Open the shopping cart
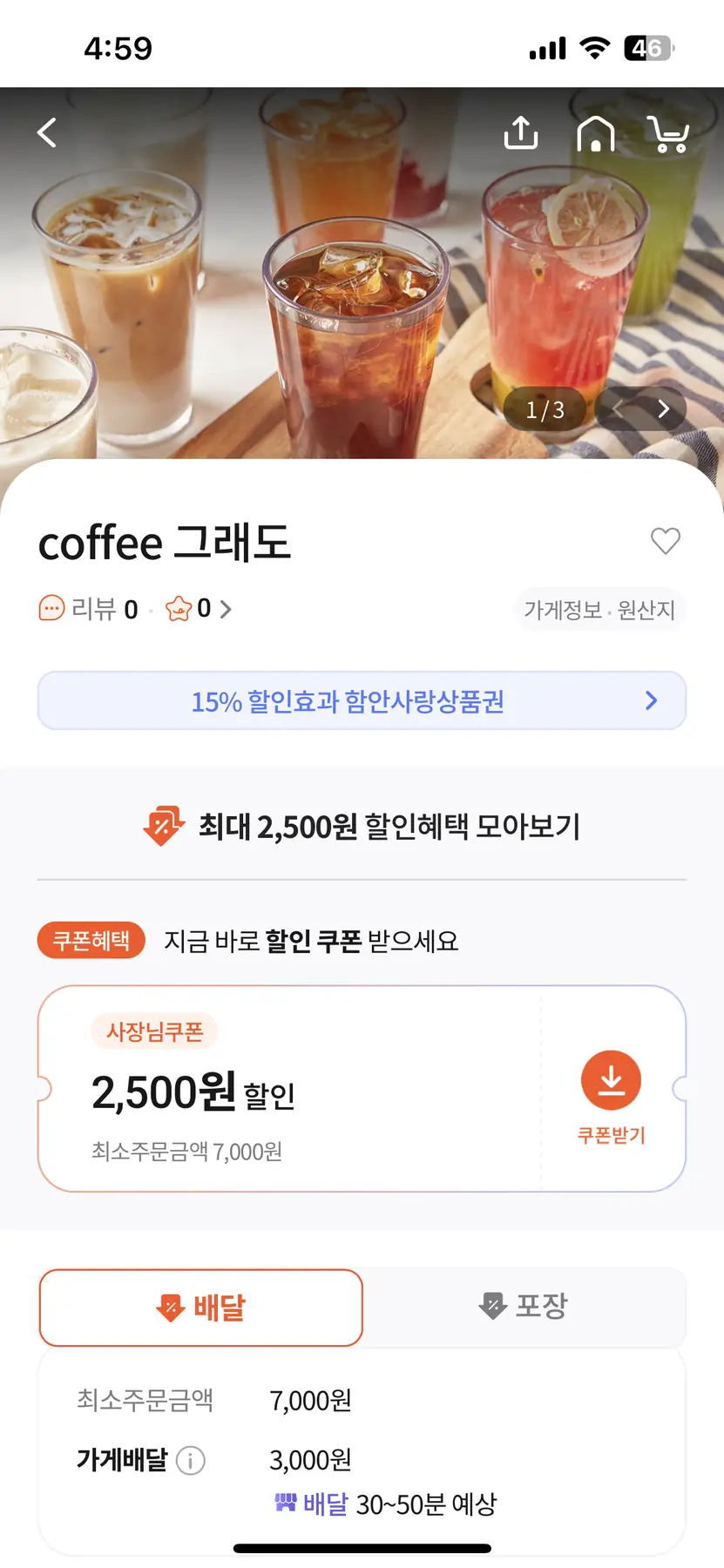 [668, 134]
